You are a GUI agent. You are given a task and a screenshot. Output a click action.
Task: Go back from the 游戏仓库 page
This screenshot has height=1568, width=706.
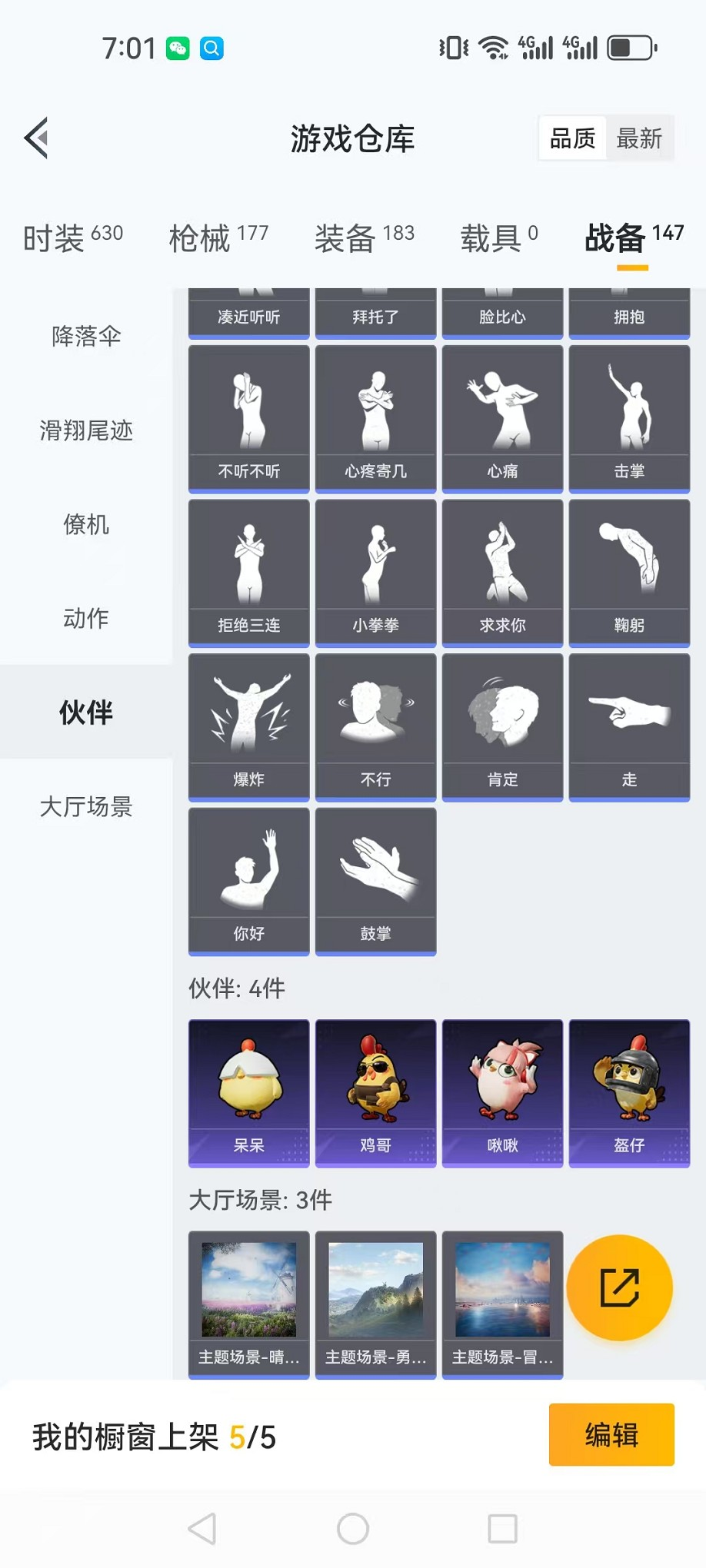[36, 138]
